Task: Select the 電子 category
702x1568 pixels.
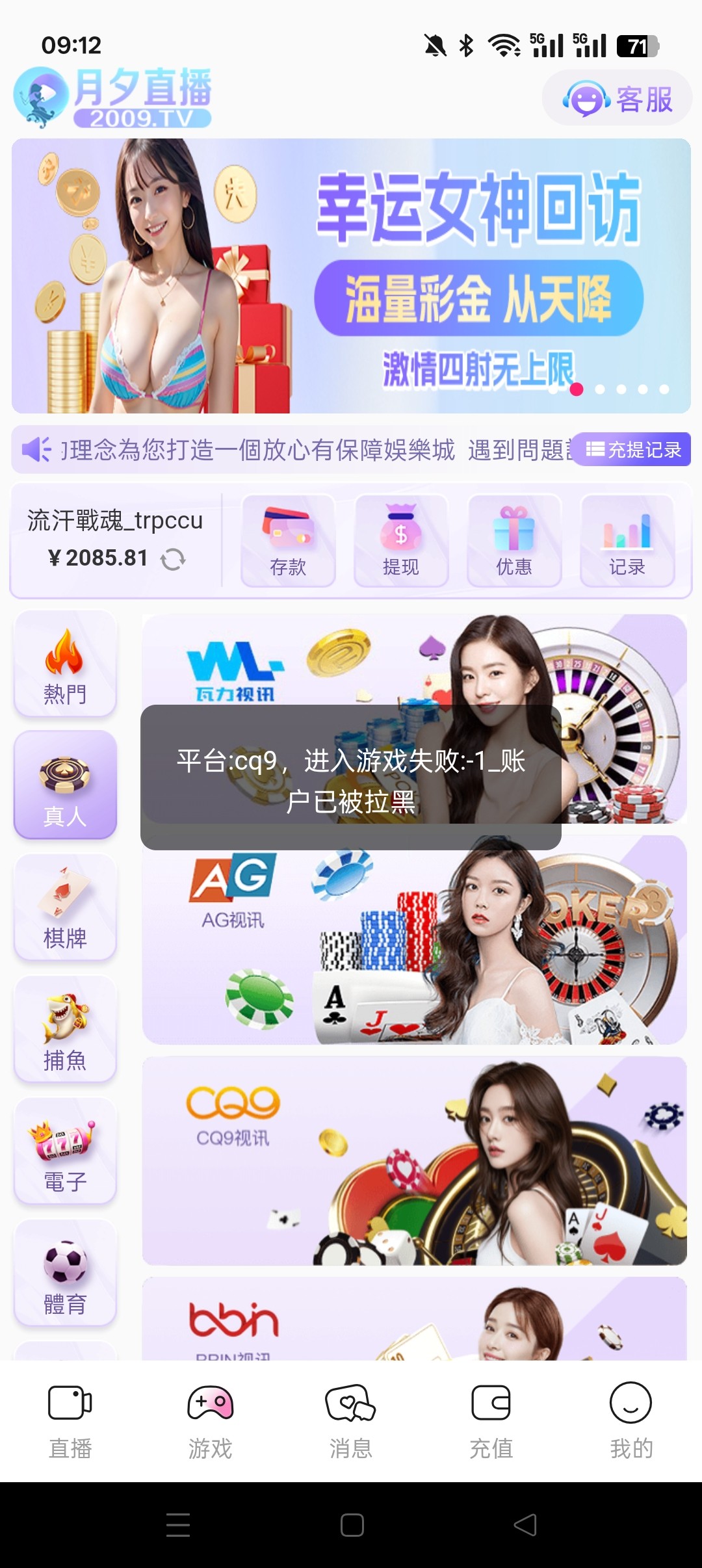Action: pyautogui.click(x=65, y=1151)
